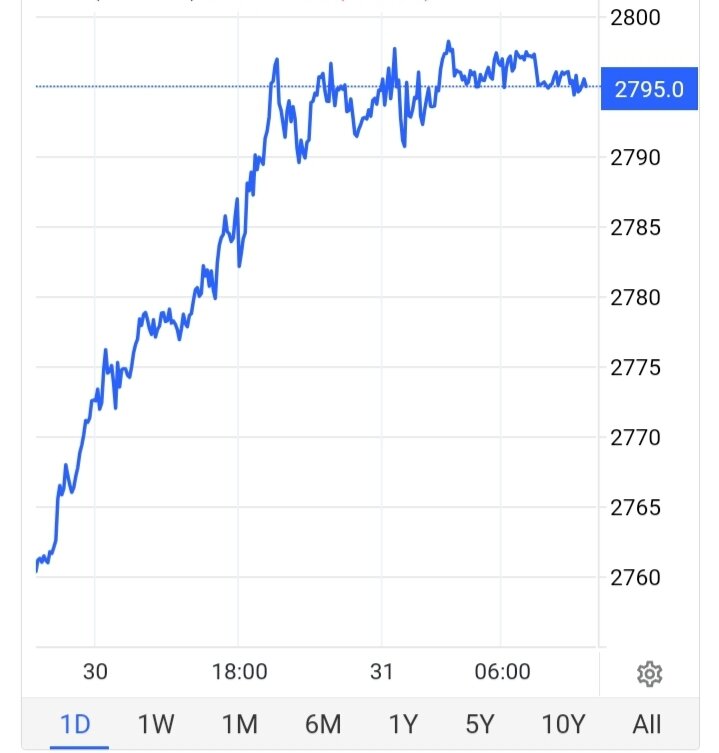
Task: View the 1Y price history
Action: coord(403,723)
